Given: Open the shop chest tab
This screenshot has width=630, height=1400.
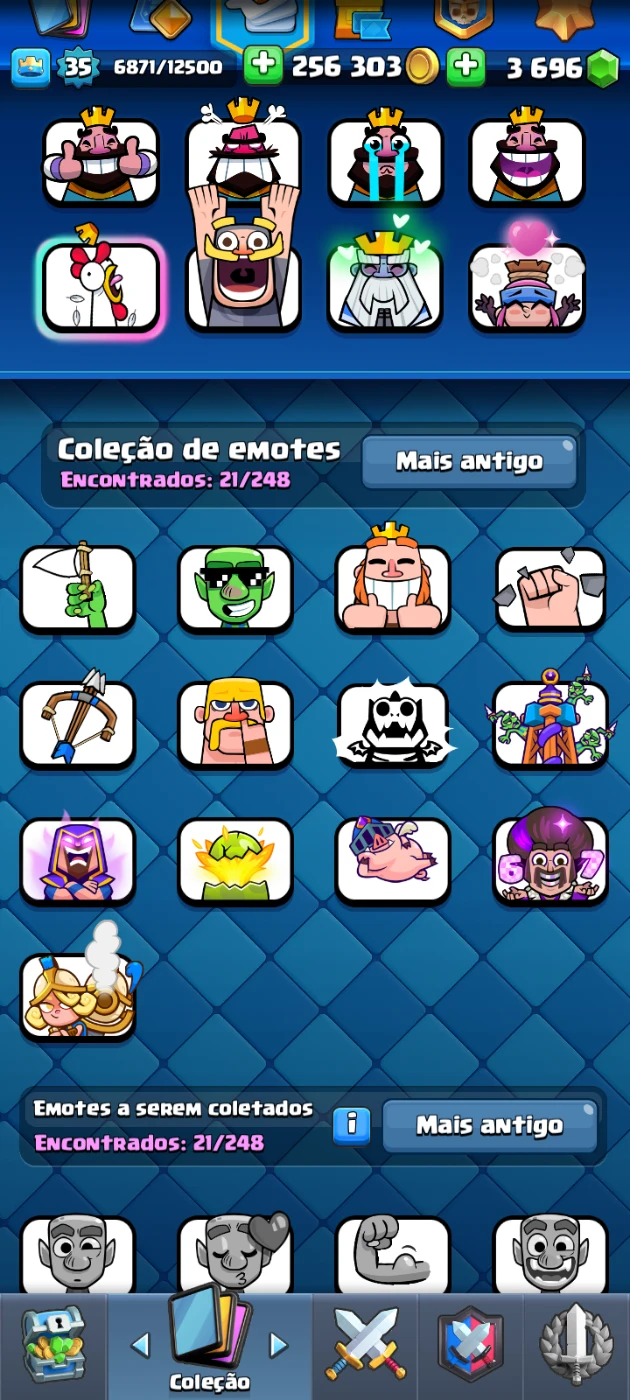Looking at the screenshot, I should 53,1345.
